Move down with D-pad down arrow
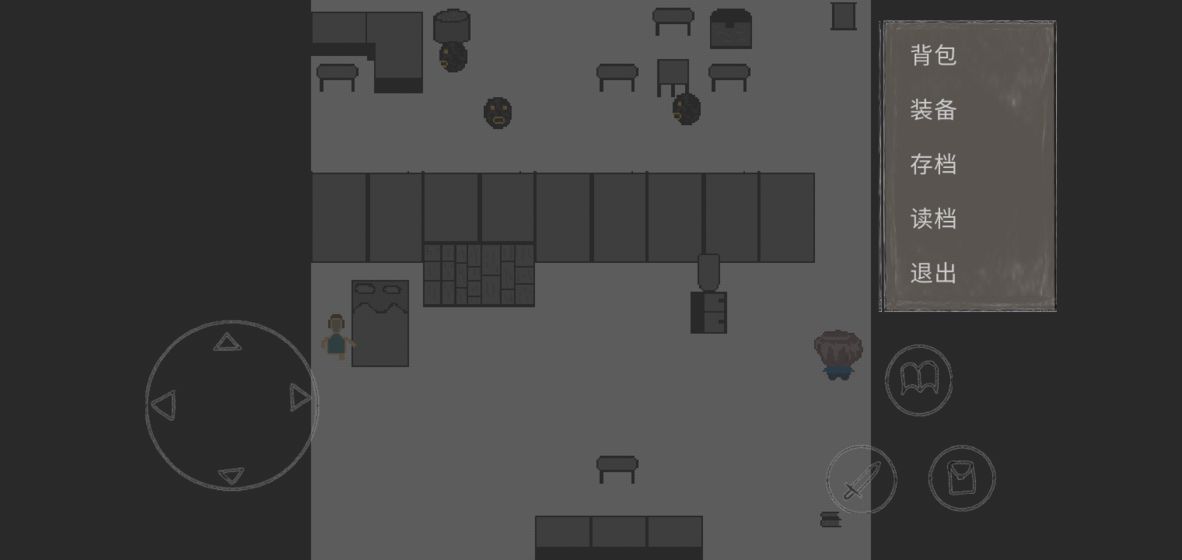Screen dimensions: 1182x560 [231, 475]
